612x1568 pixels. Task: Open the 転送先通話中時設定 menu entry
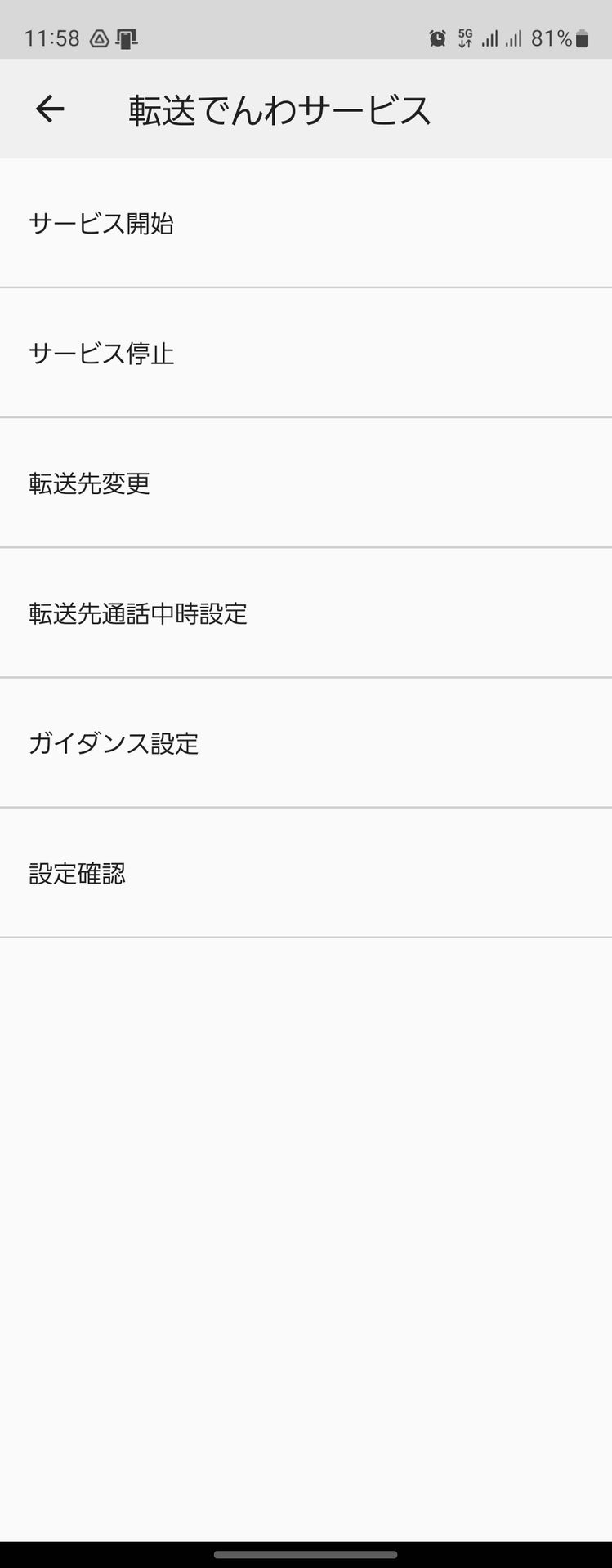pos(306,613)
